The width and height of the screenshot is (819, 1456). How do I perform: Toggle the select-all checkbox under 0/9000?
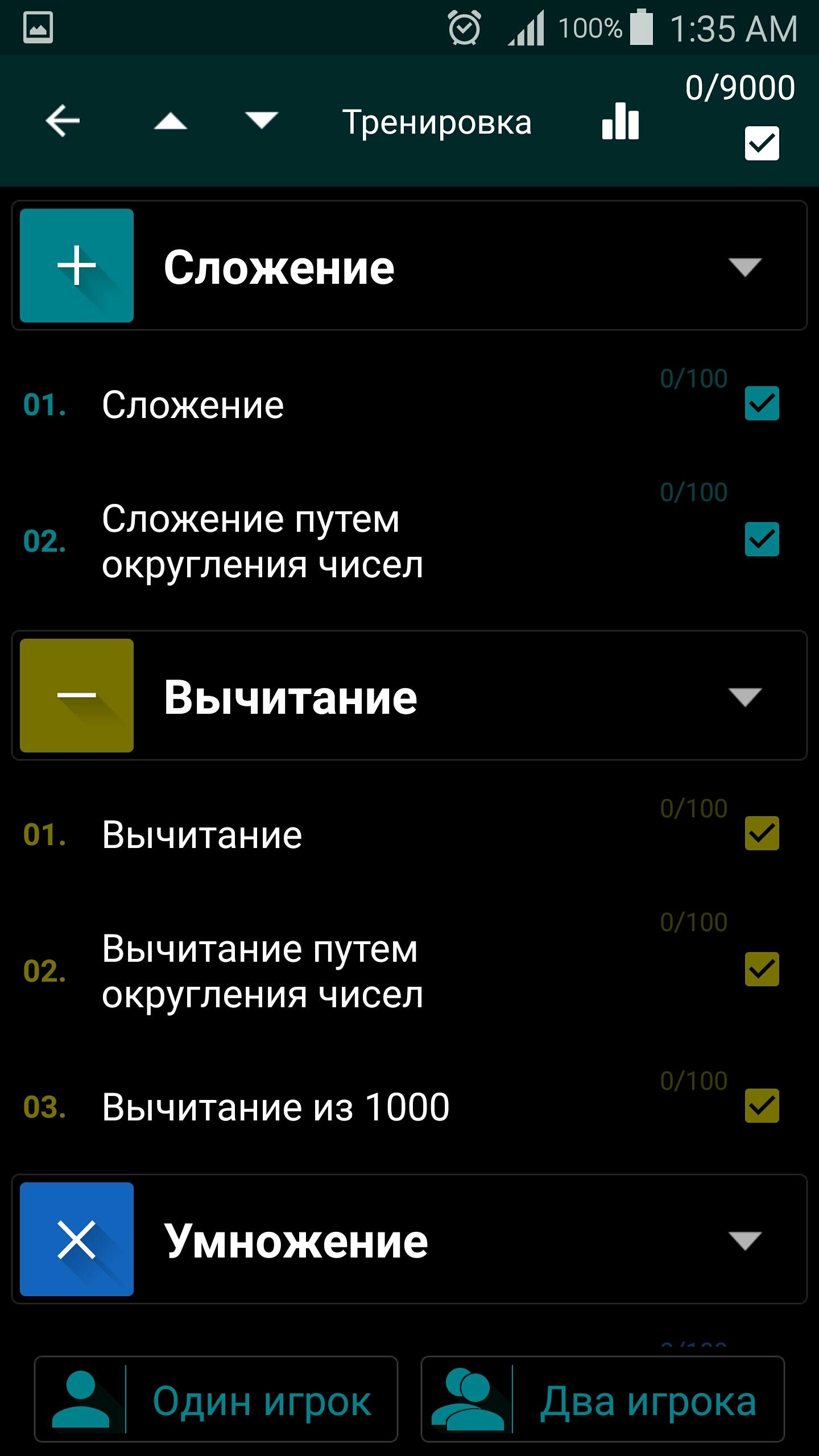[762, 143]
